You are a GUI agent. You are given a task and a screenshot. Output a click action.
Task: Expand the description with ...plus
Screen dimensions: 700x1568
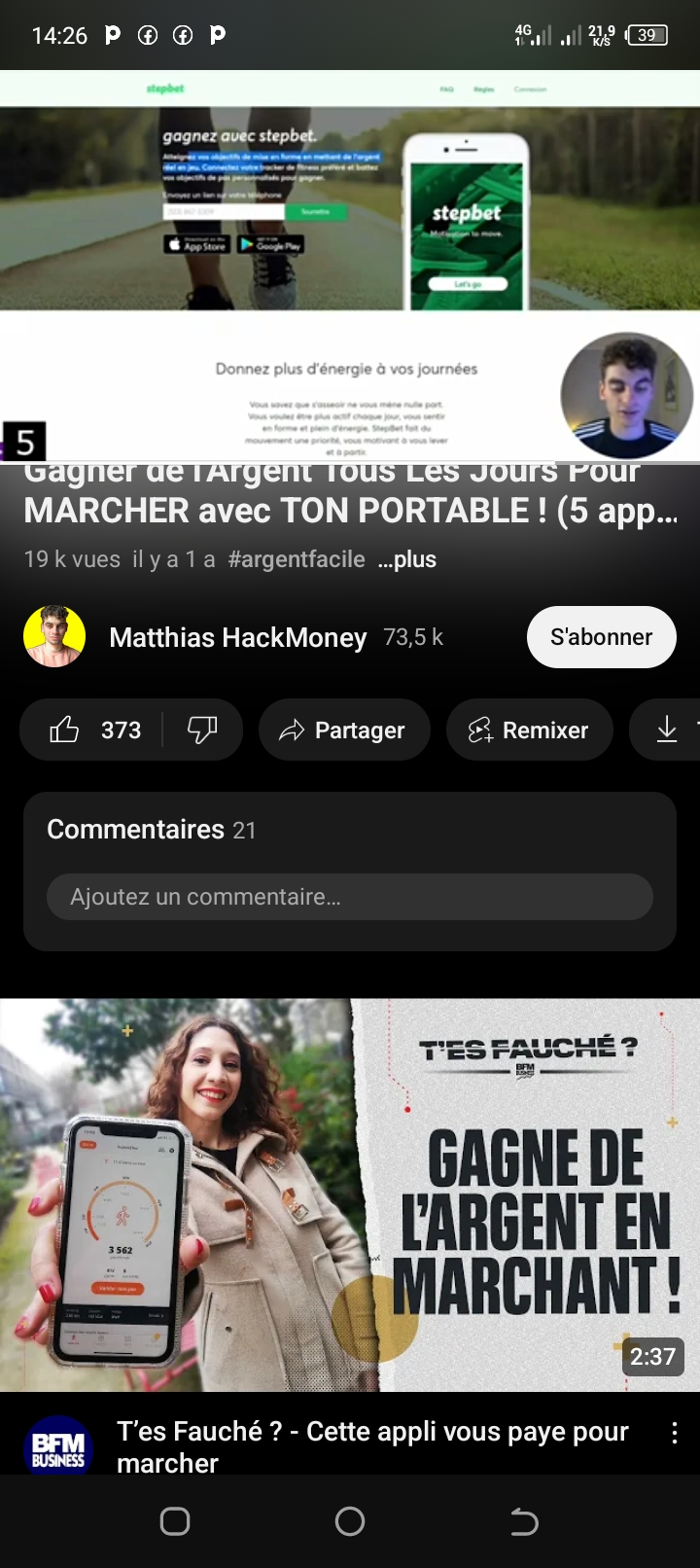point(407,559)
